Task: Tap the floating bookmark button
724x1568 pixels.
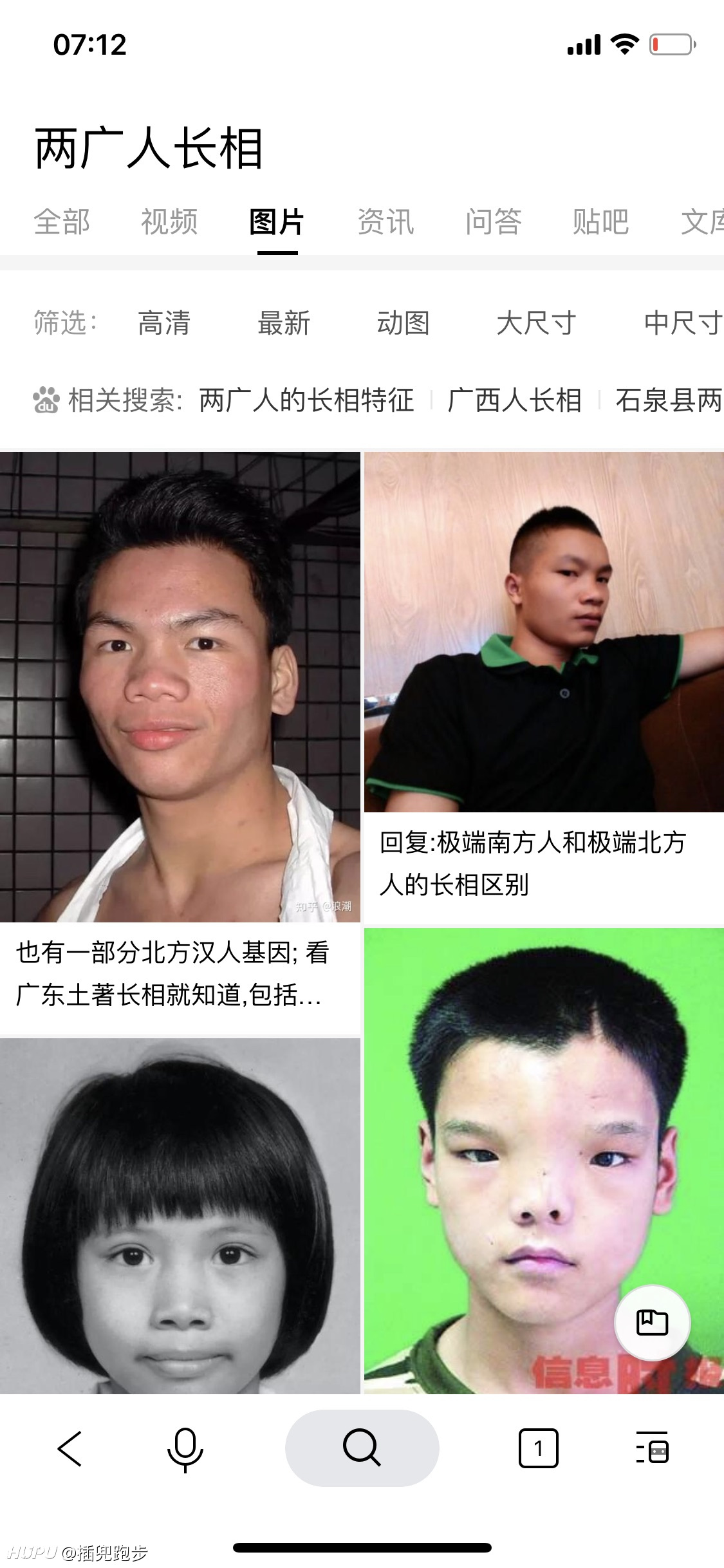Action: tap(653, 1323)
